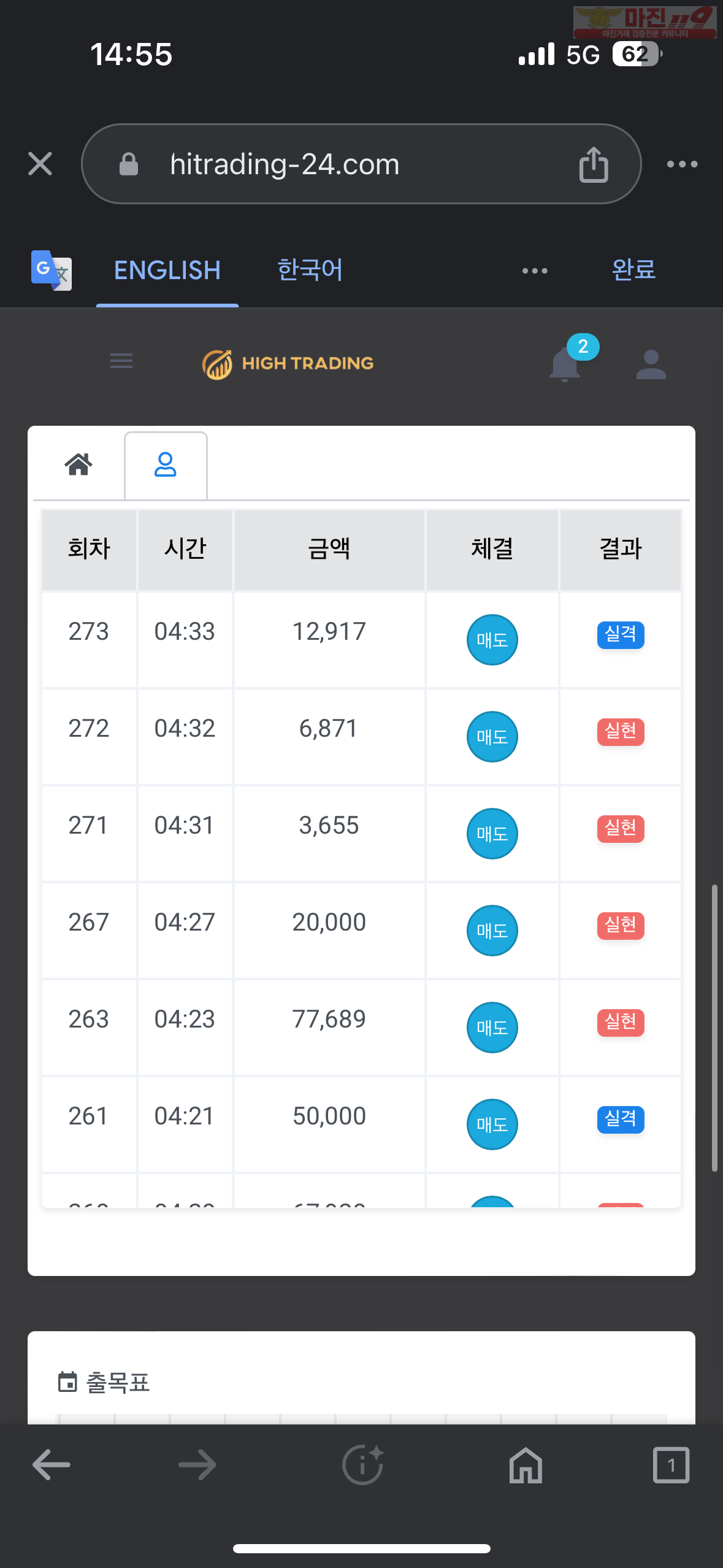Open the notifications bell
The height and width of the screenshot is (1568, 723).
tap(565, 364)
